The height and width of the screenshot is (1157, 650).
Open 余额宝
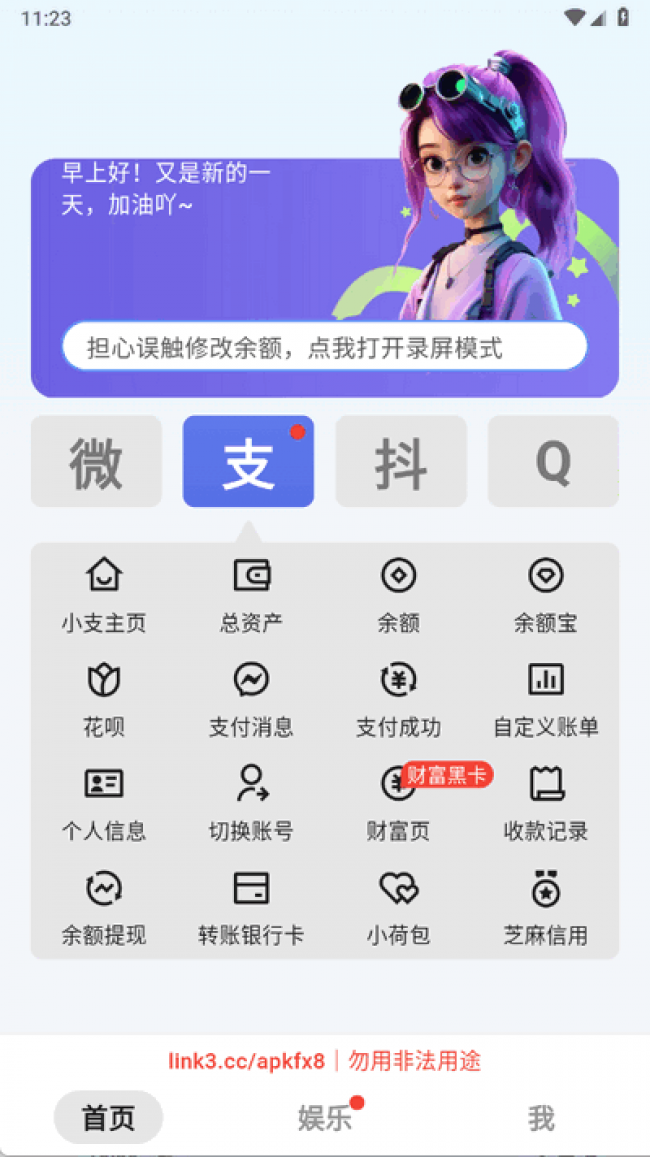tap(546, 595)
